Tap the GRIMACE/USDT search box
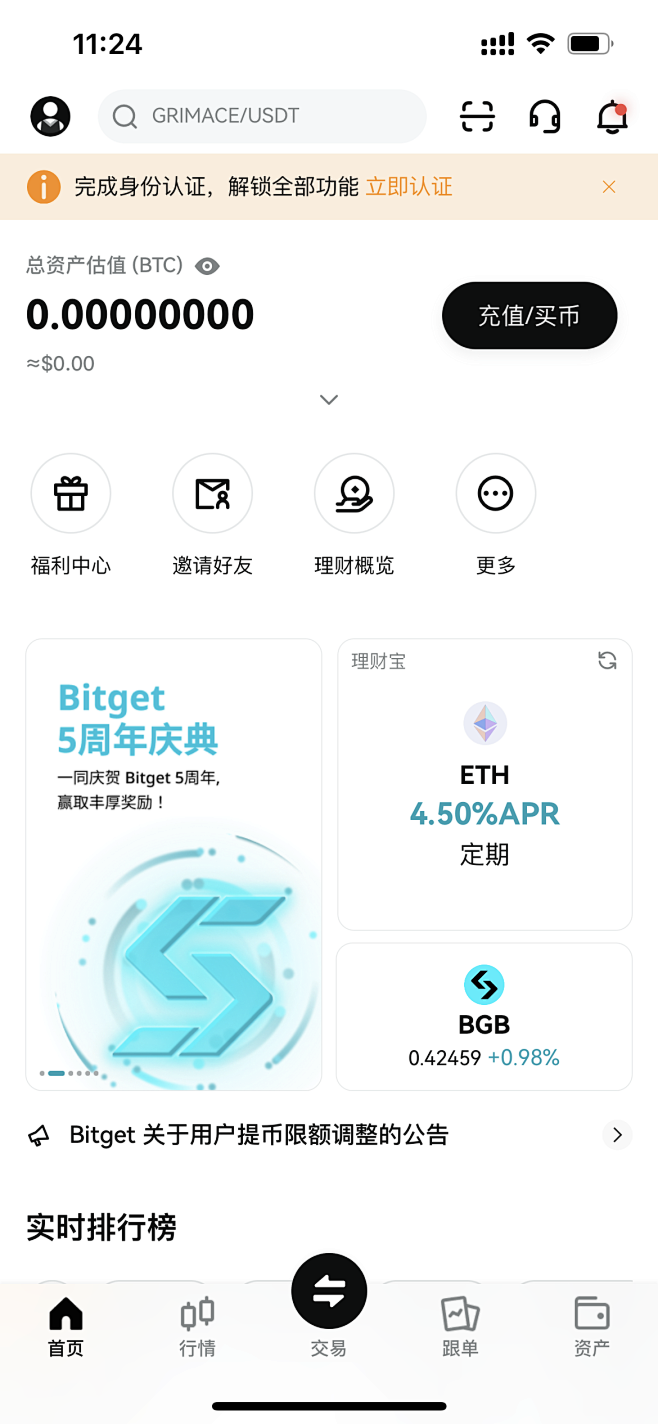The image size is (658, 1424). 262,117
